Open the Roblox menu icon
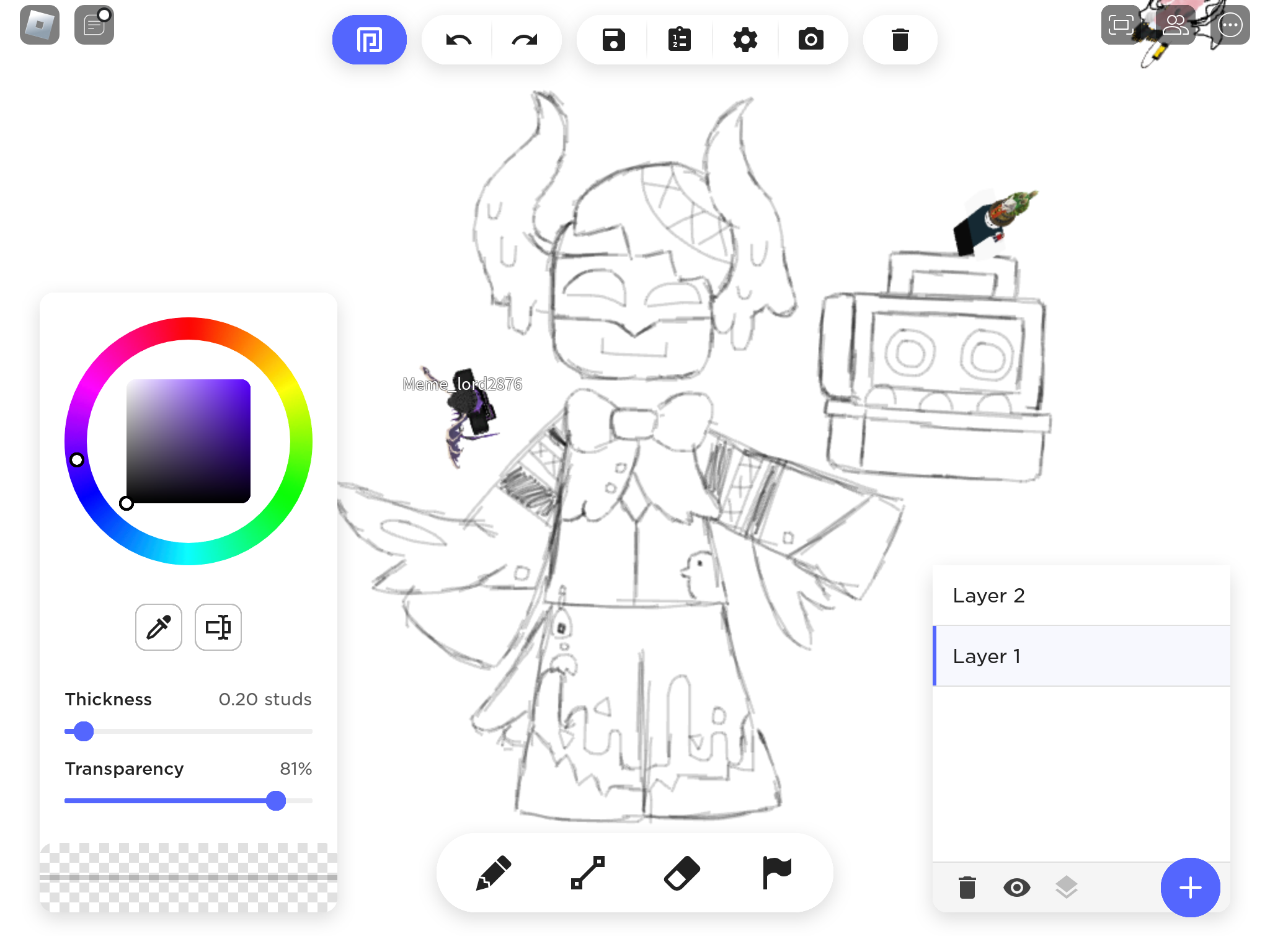This screenshot has width=1270, height=952. click(x=40, y=25)
